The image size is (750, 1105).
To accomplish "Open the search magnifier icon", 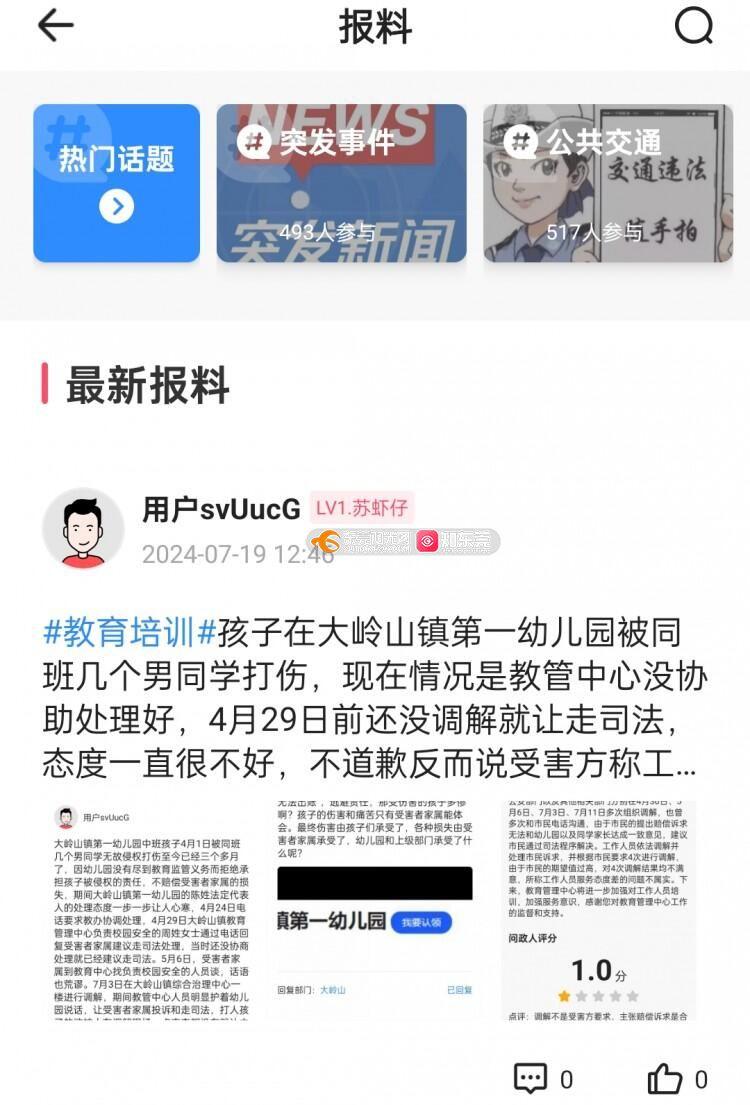I will (693, 27).
